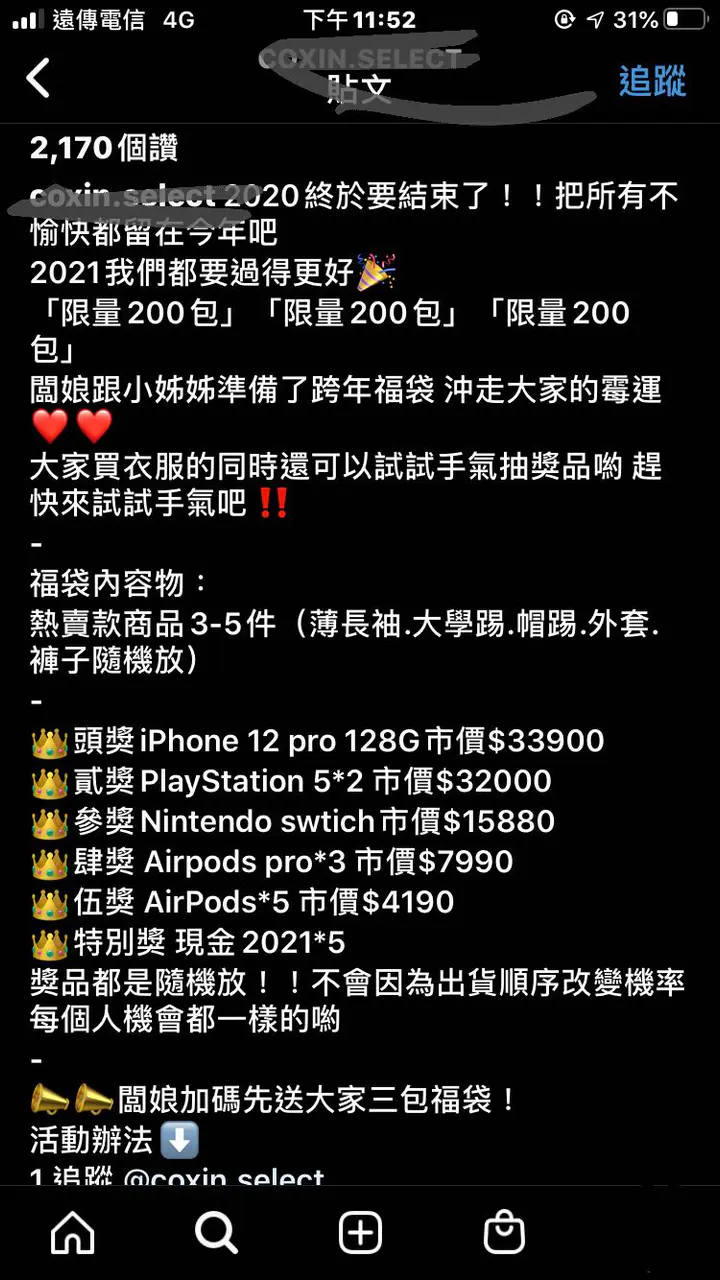This screenshot has height=1280, width=720.
Task: Open the coxin.select username in caption
Action: (x=122, y=195)
